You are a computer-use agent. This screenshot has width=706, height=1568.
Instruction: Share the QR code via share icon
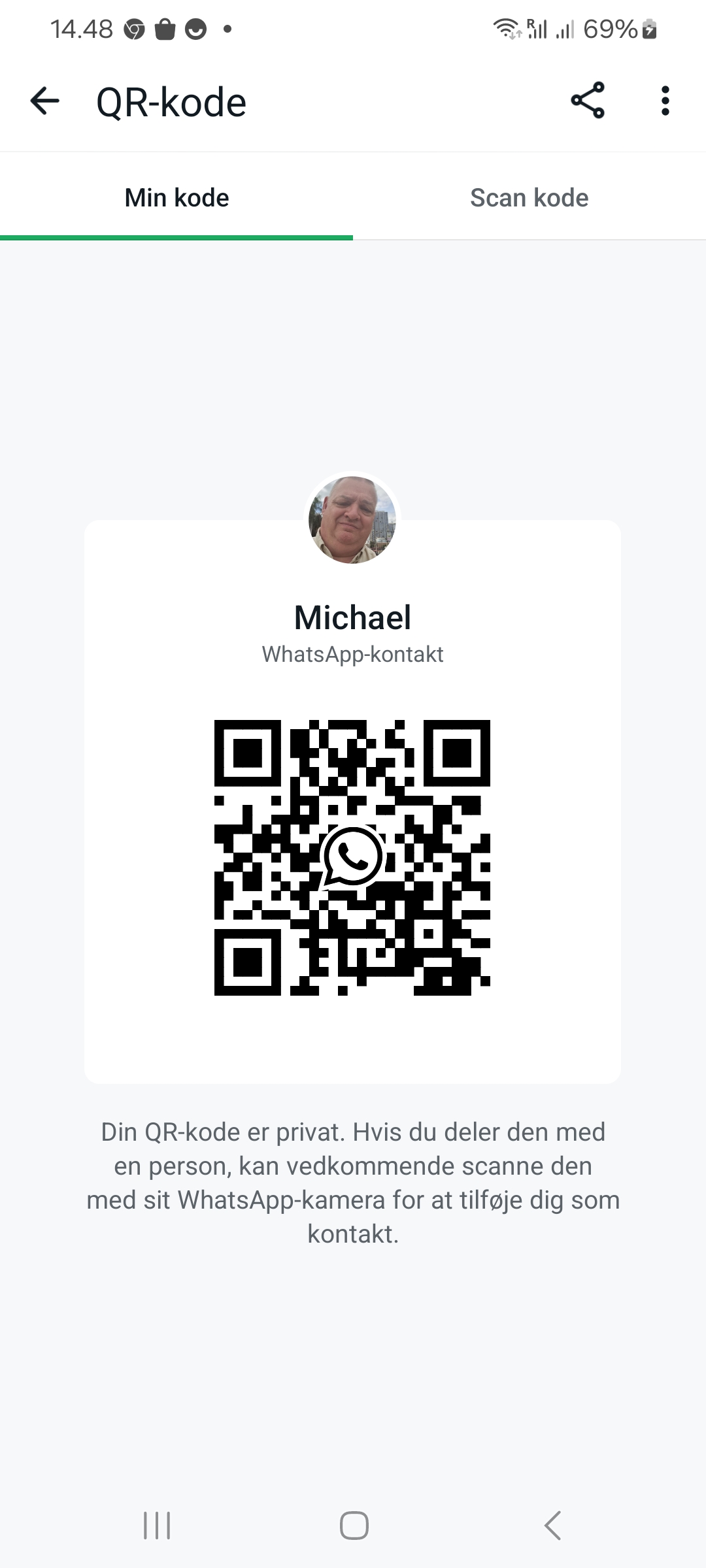click(x=588, y=101)
